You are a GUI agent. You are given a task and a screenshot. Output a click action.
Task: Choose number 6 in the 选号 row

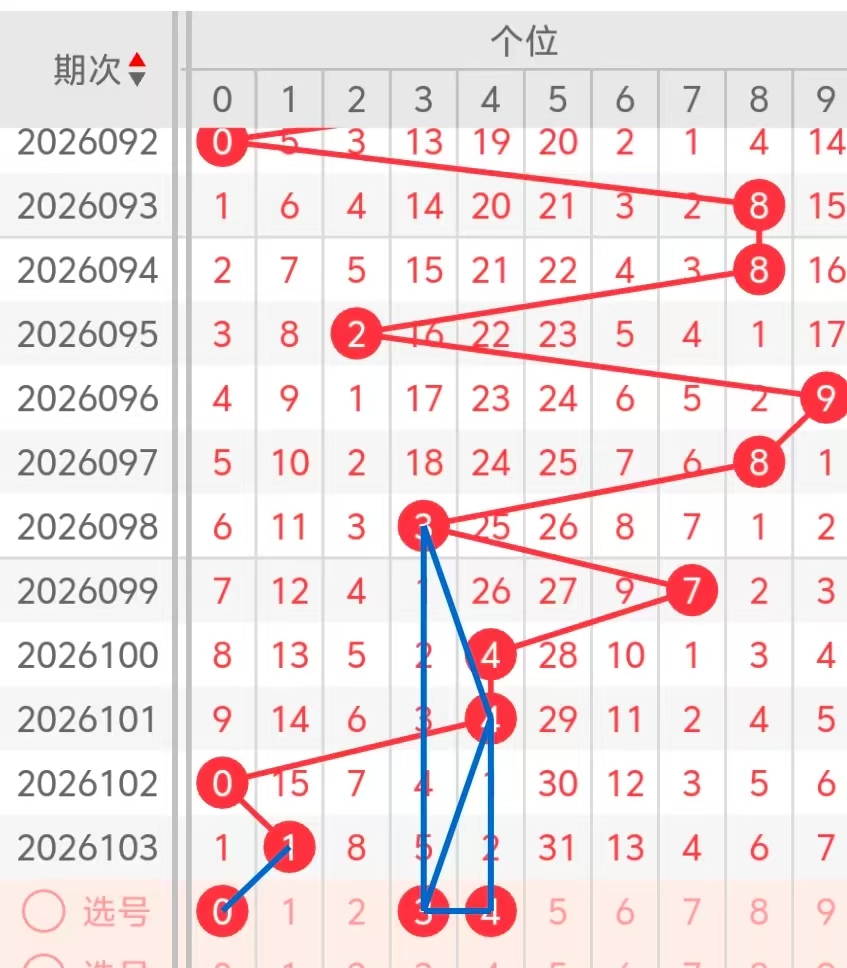pyautogui.click(x=625, y=911)
